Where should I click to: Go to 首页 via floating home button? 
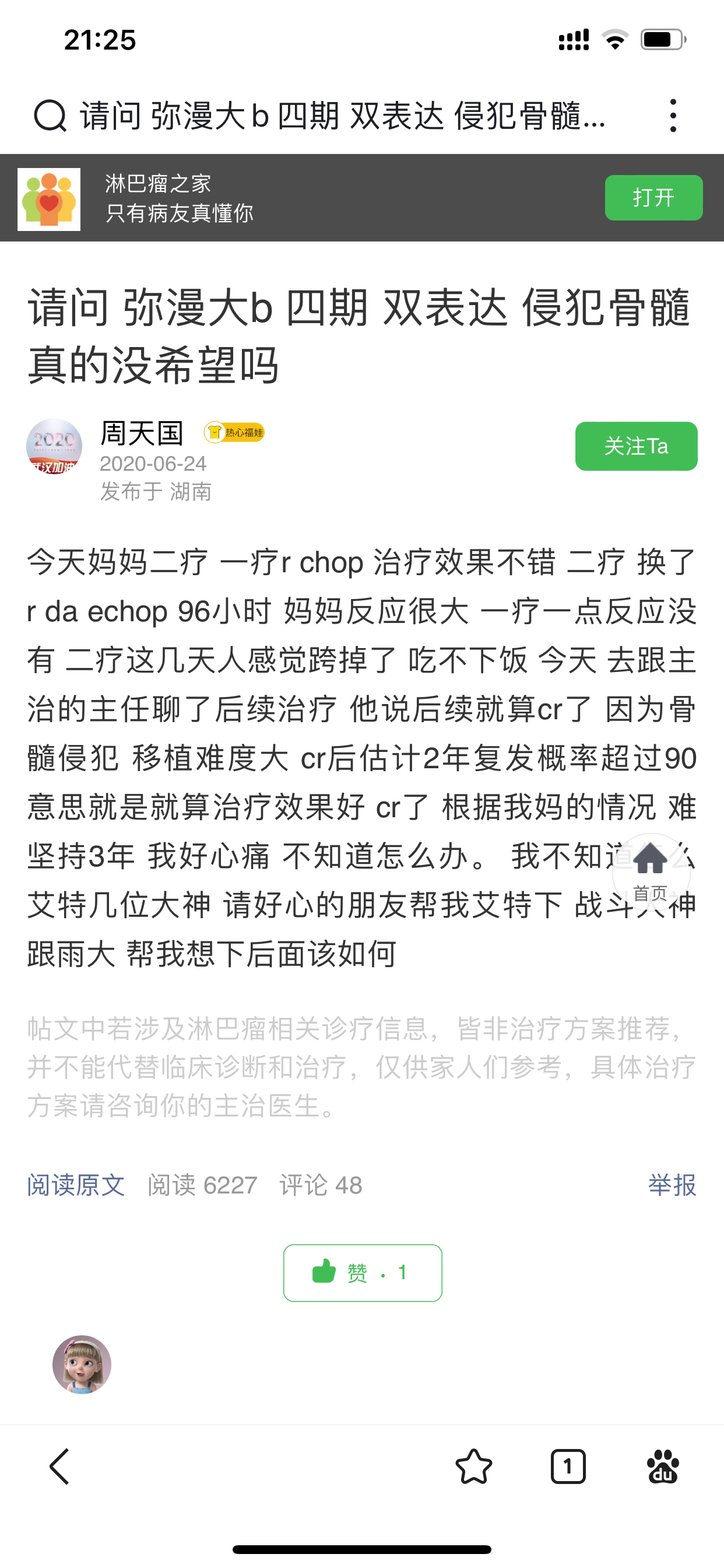[x=651, y=870]
